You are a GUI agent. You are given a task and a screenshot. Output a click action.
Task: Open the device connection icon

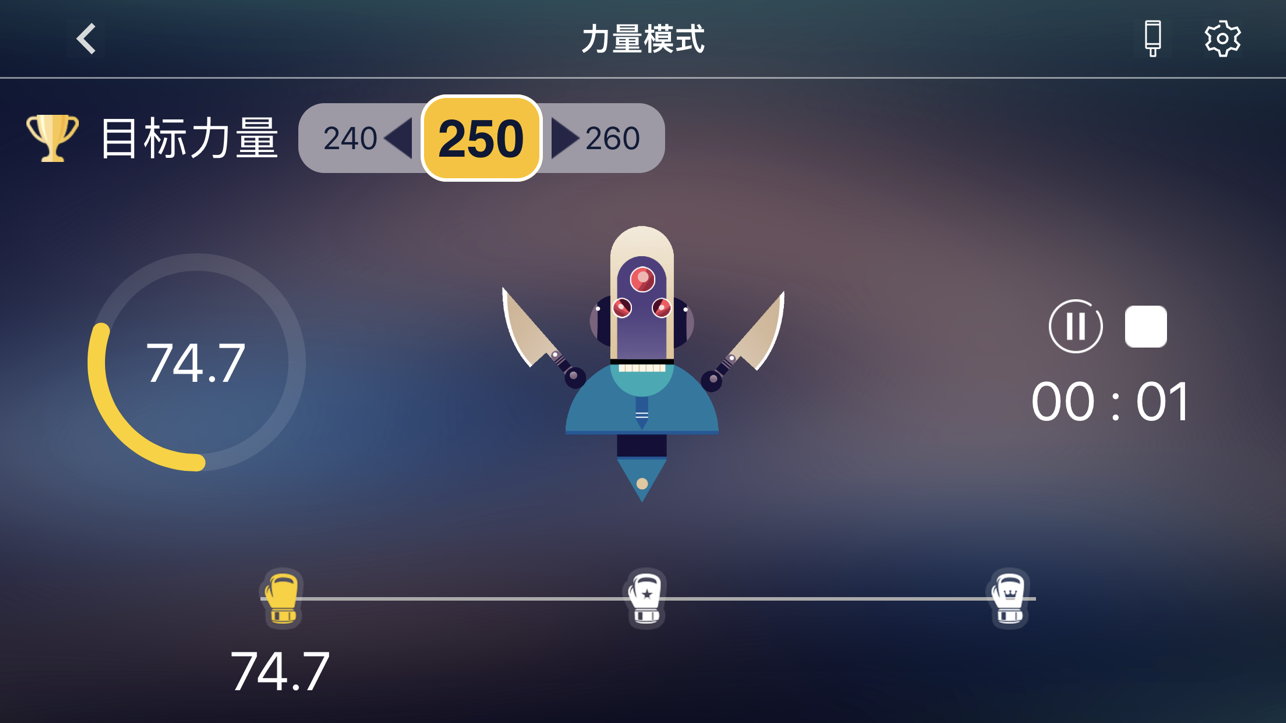pos(1153,39)
